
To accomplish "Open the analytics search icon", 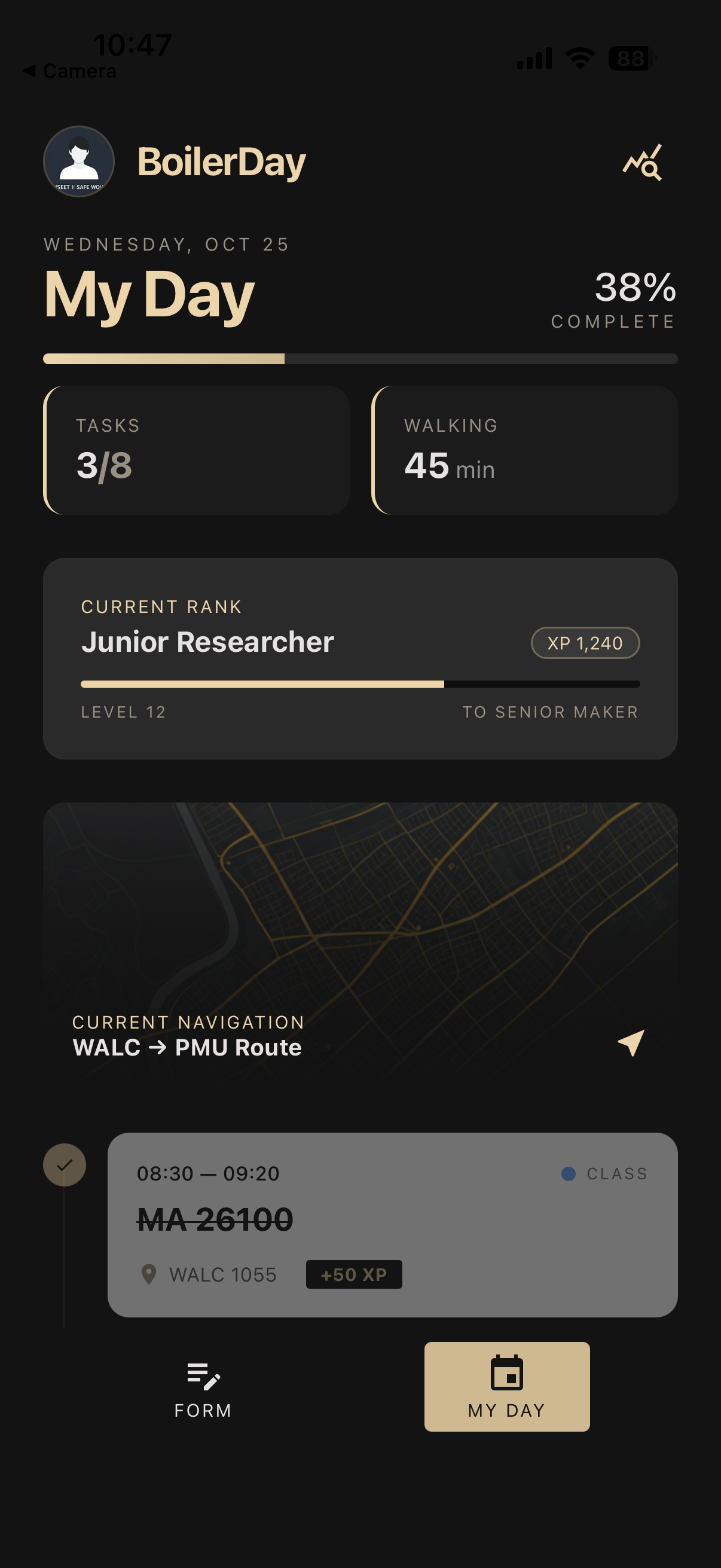I will point(643,163).
